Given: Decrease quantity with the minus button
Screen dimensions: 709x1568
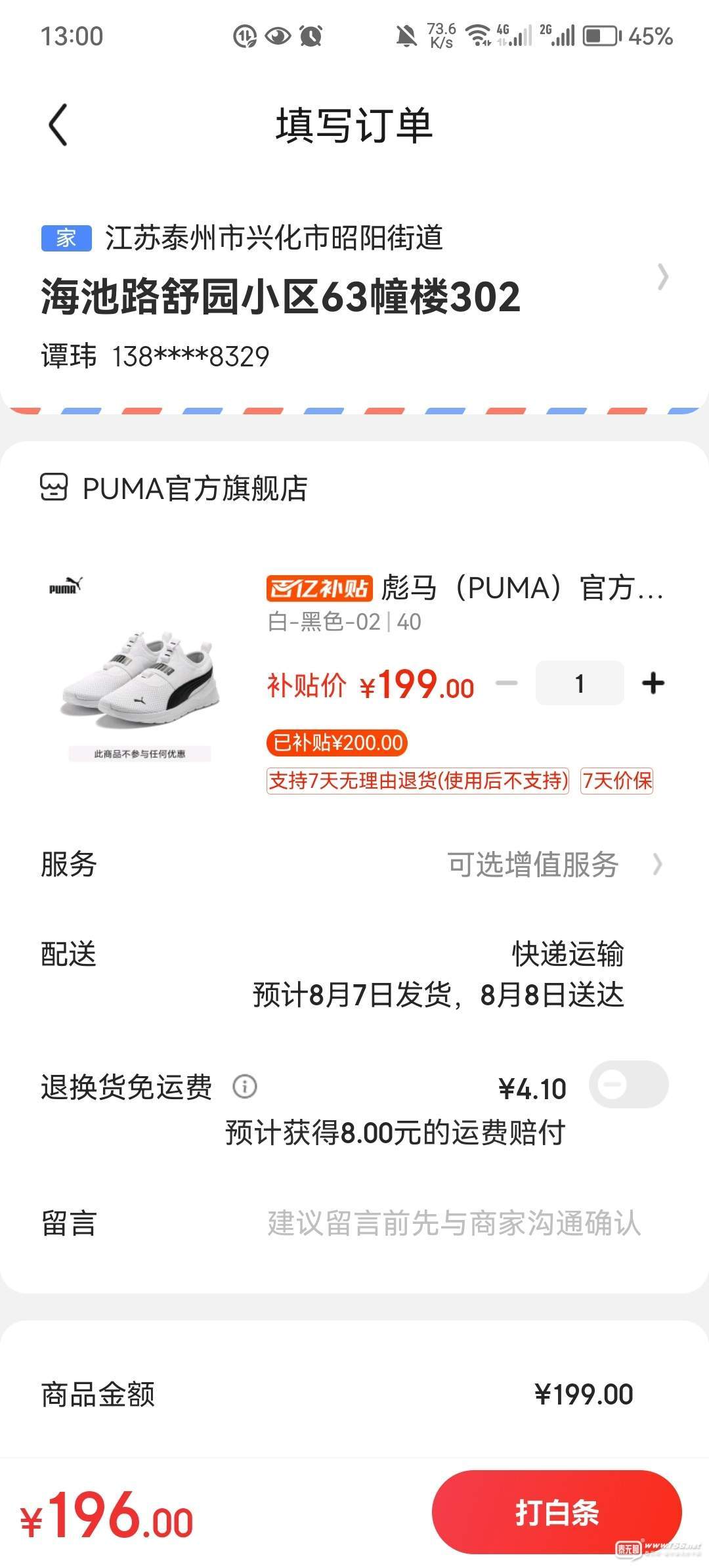Looking at the screenshot, I should (506, 684).
